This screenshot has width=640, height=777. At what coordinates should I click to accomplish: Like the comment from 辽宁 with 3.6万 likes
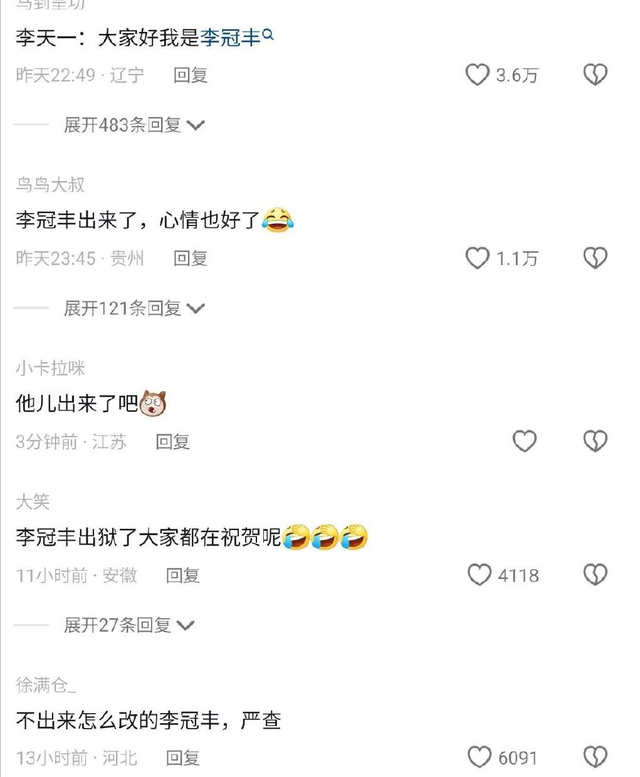click(478, 75)
